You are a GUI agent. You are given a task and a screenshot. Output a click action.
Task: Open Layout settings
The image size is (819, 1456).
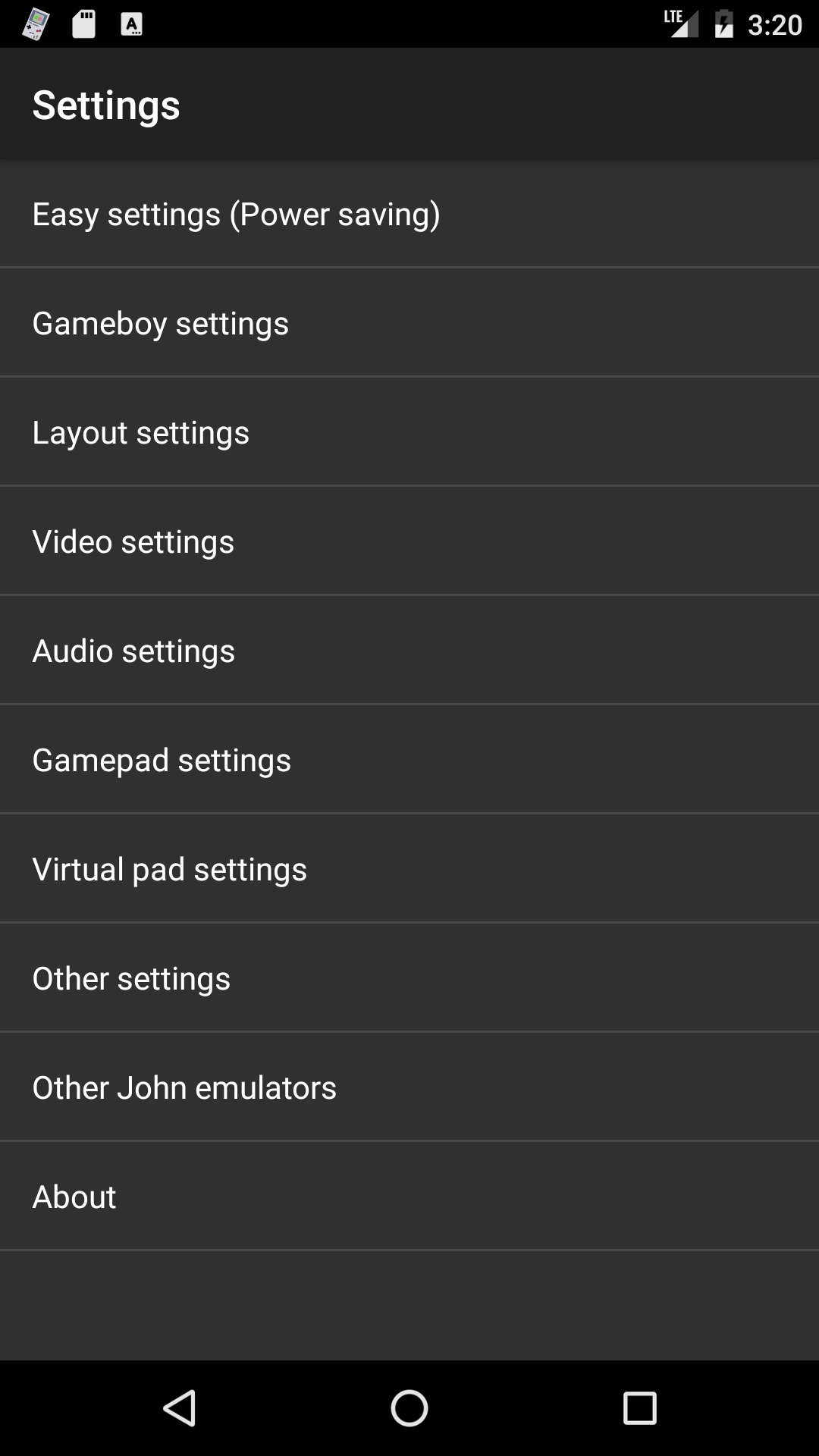[x=141, y=432]
